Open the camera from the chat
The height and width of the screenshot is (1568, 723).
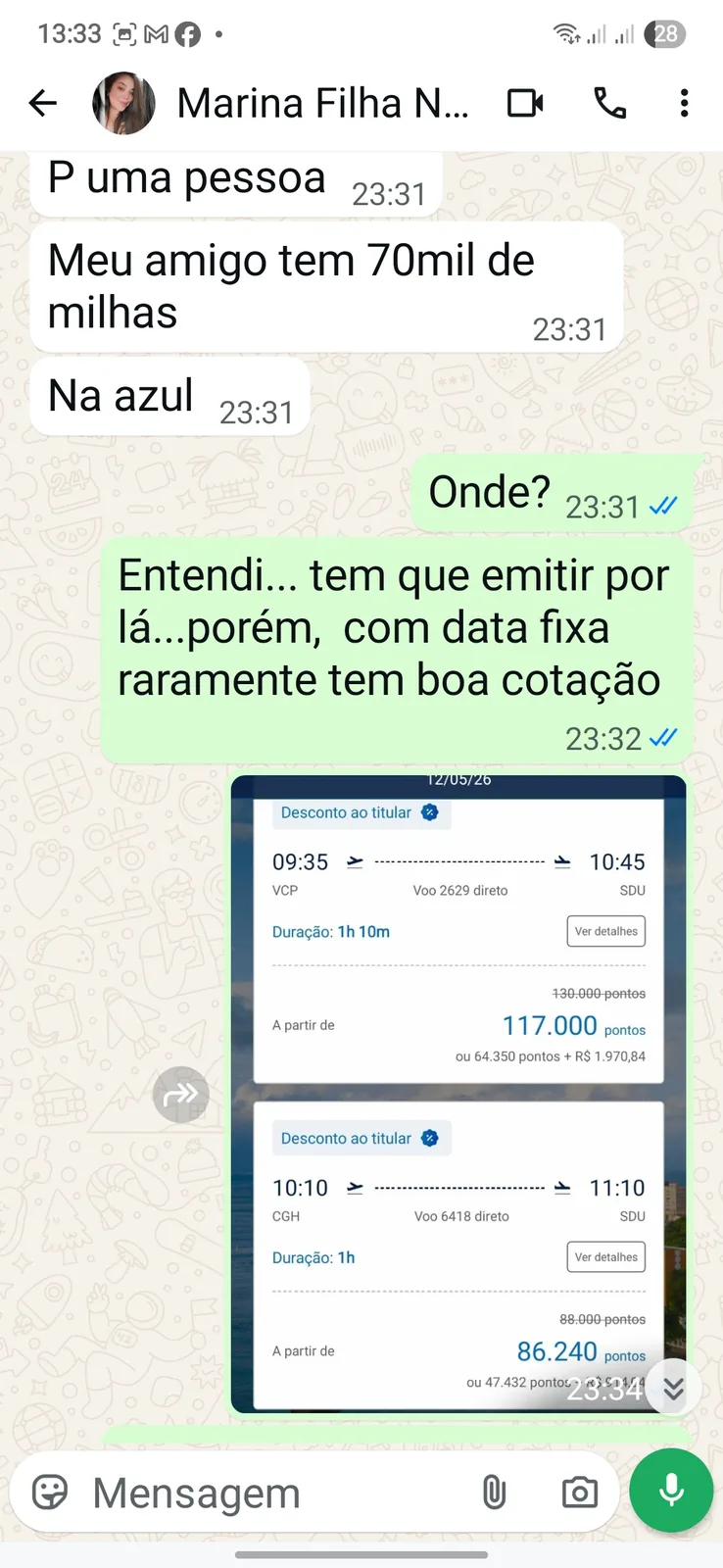pyautogui.click(x=580, y=1493)
